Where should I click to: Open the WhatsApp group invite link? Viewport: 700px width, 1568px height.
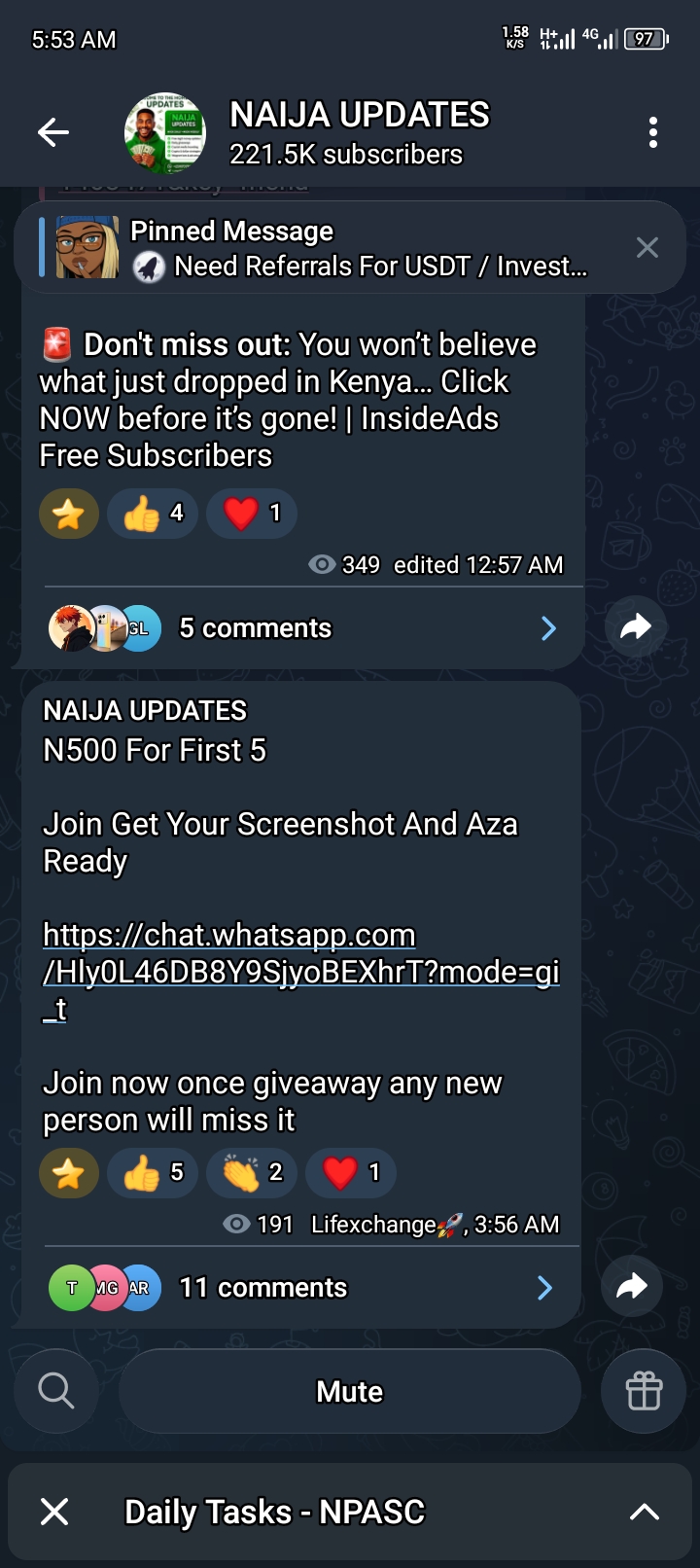coord(300,971)
